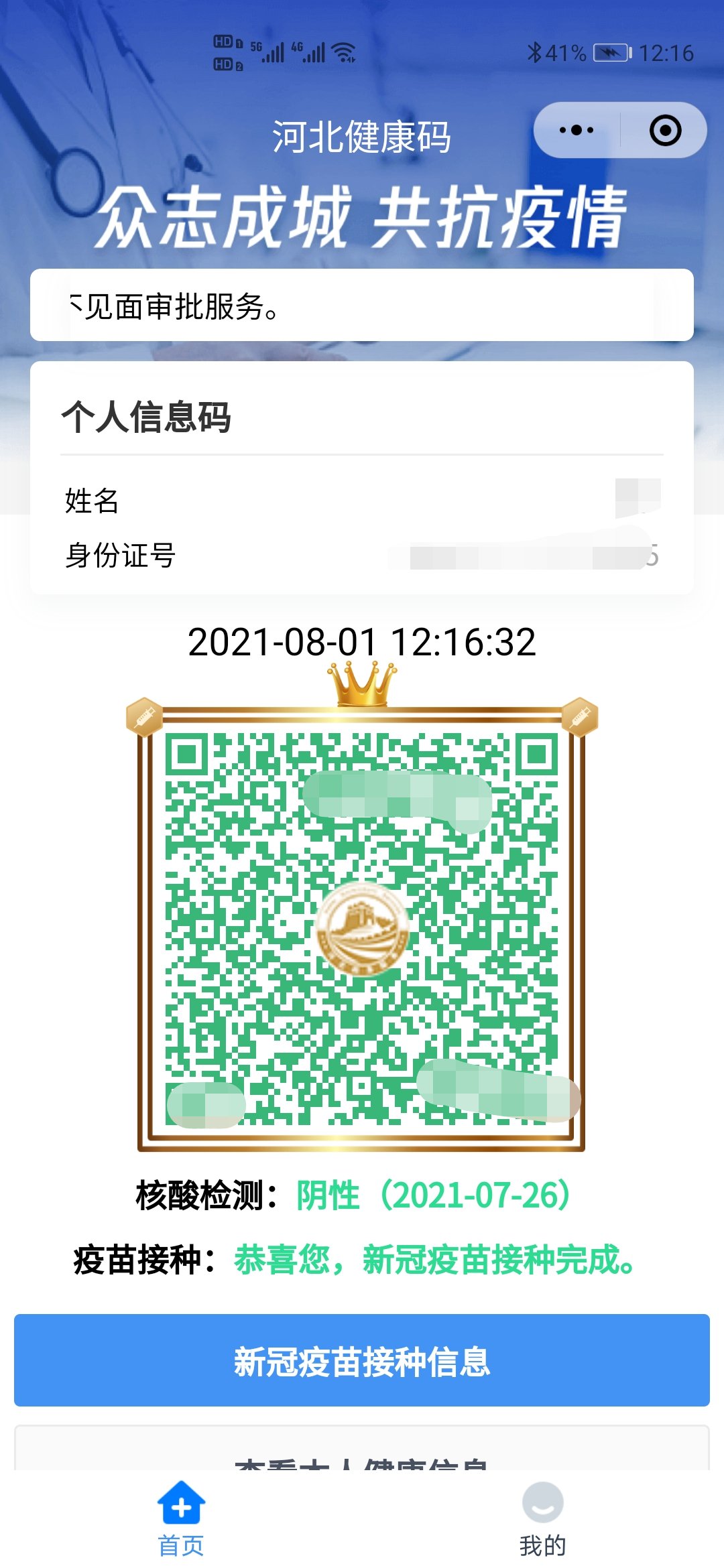Open 新冠疫苗接种信息 button

point(362,1361)
